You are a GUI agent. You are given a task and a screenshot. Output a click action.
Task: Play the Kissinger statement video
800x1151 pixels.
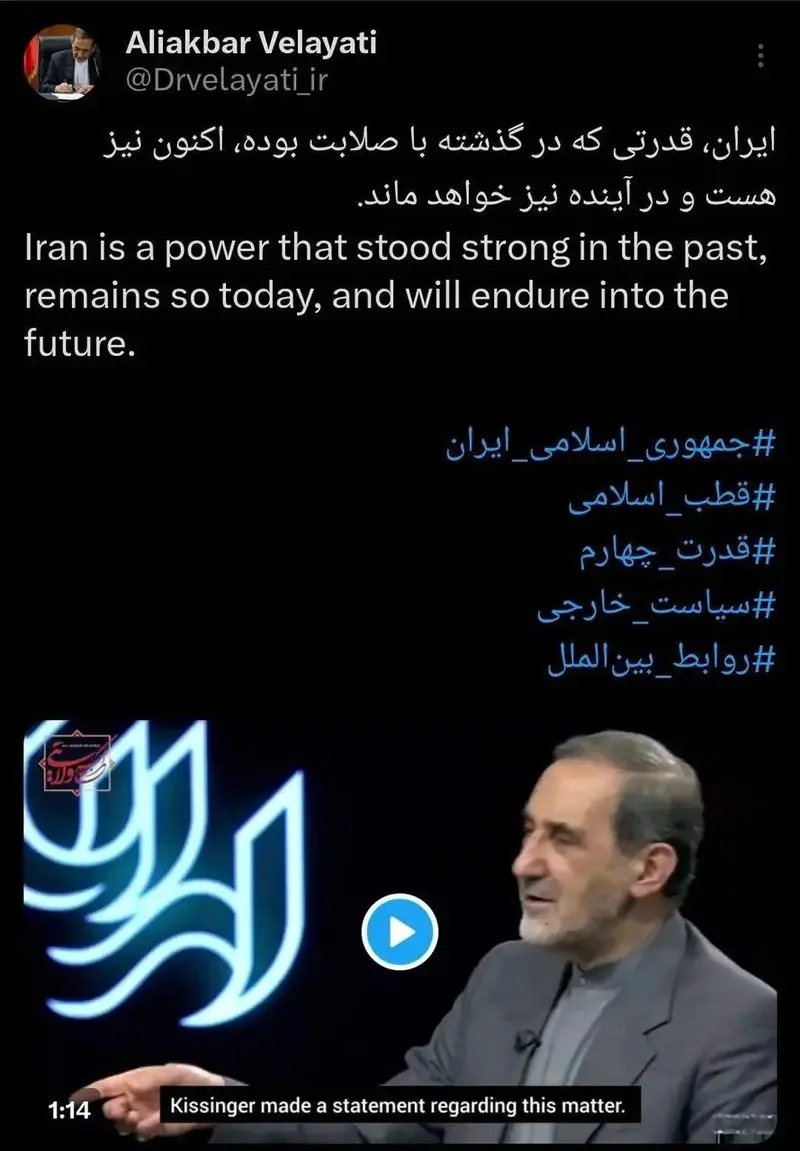[x=399, y=932]
